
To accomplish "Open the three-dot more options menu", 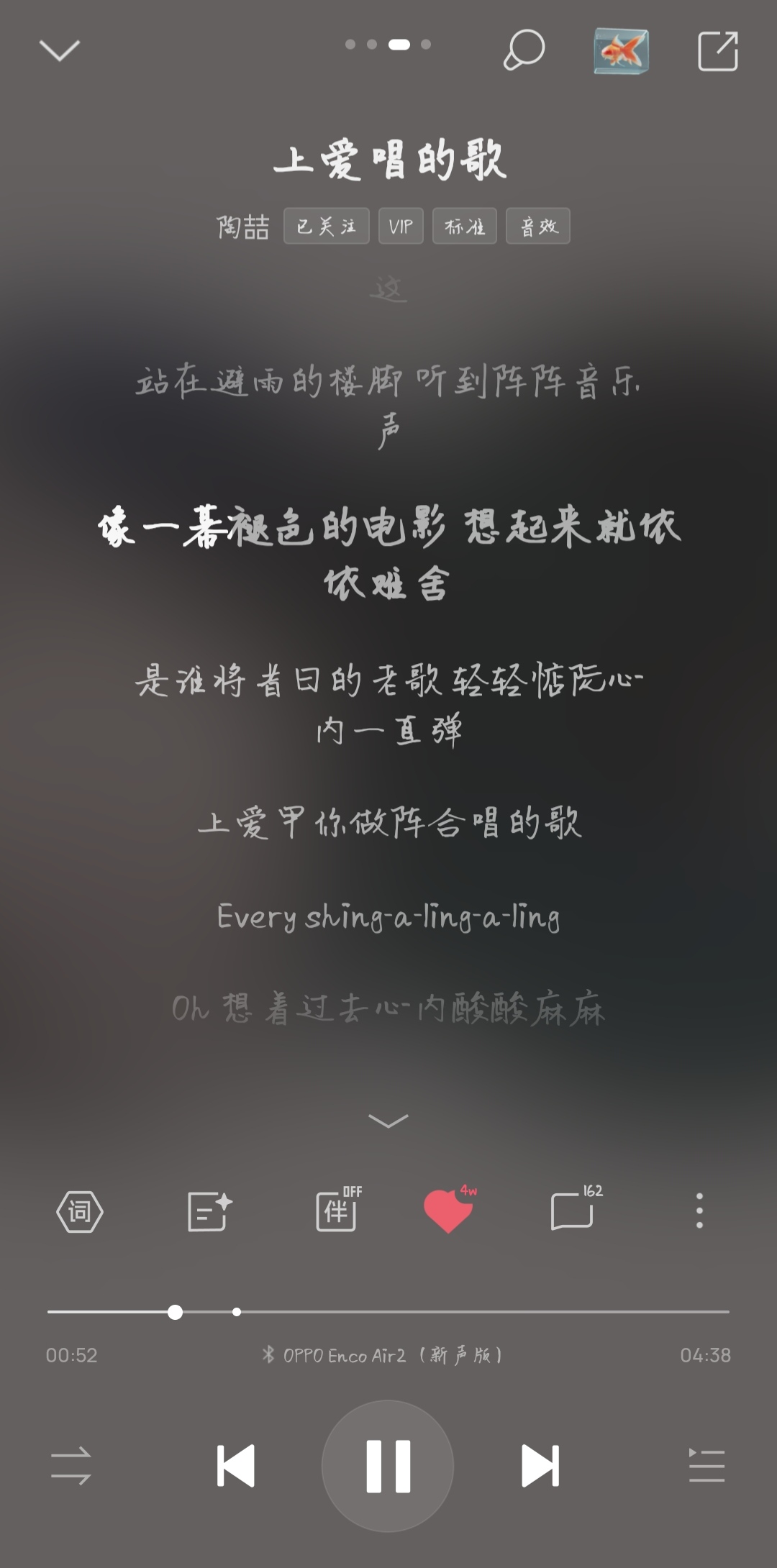I will pyautogui.click(x=699, y=1211).
